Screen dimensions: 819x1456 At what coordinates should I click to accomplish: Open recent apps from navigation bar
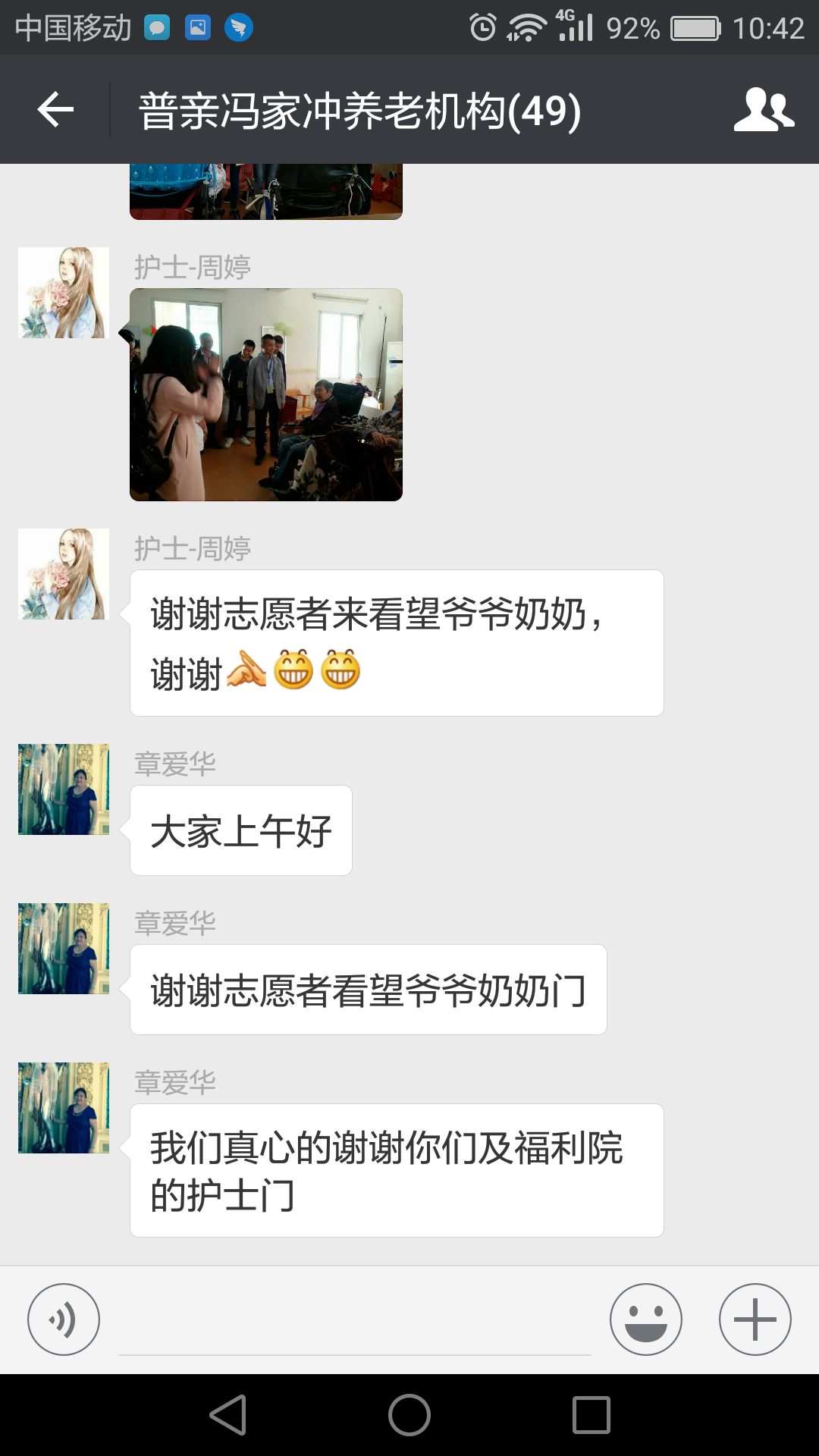tap(591, 1415)
